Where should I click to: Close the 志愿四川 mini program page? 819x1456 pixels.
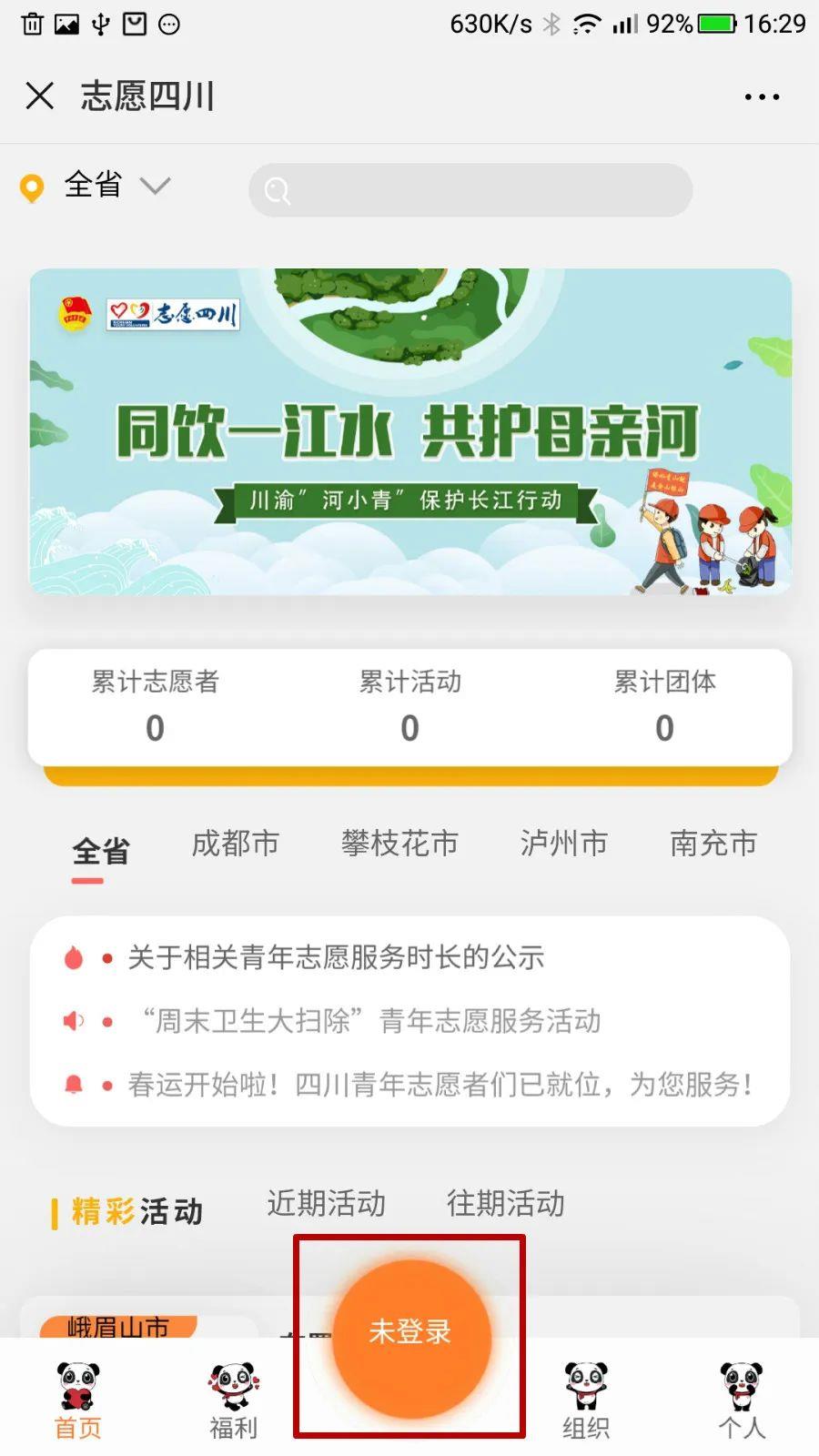[x=40, y=96]
